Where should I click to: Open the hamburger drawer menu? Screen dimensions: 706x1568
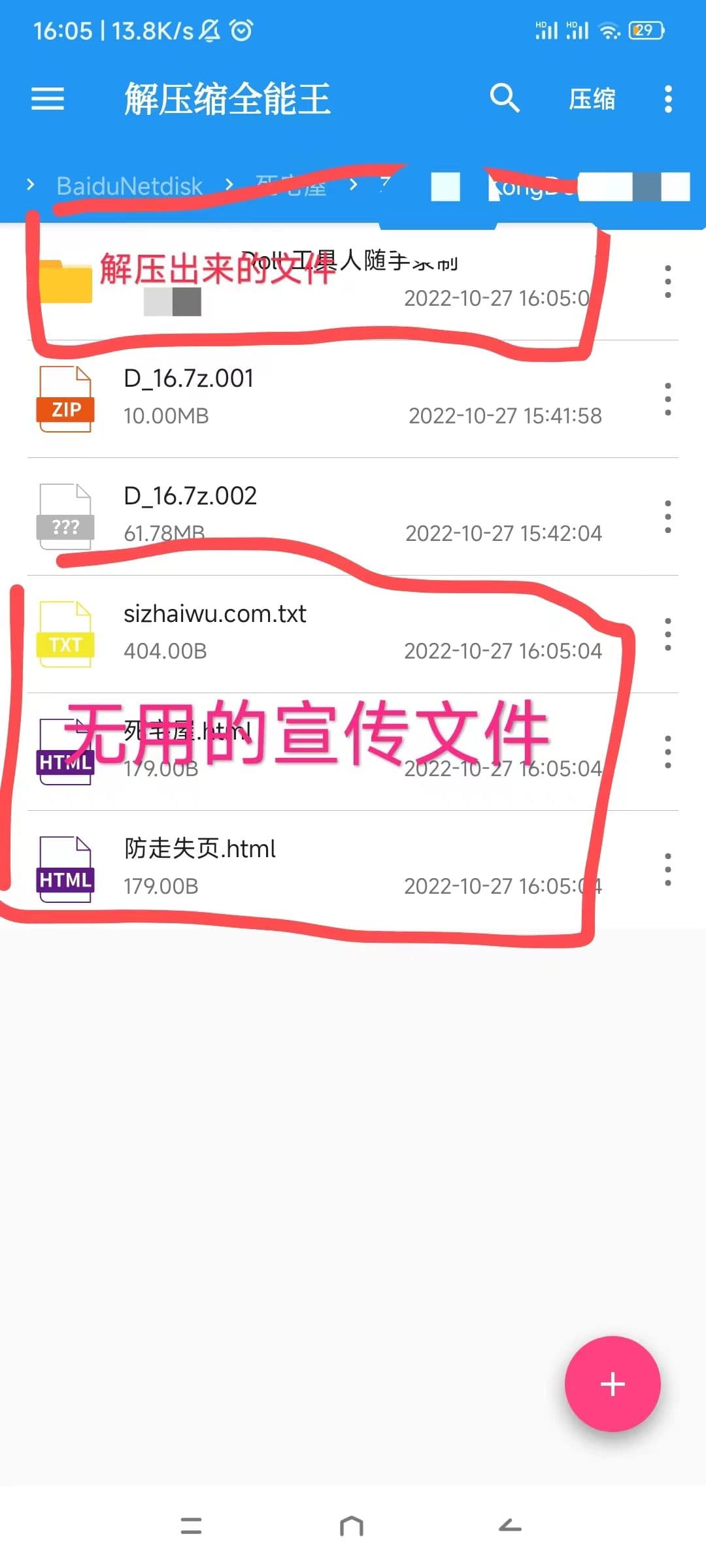[x=48, y=99]
